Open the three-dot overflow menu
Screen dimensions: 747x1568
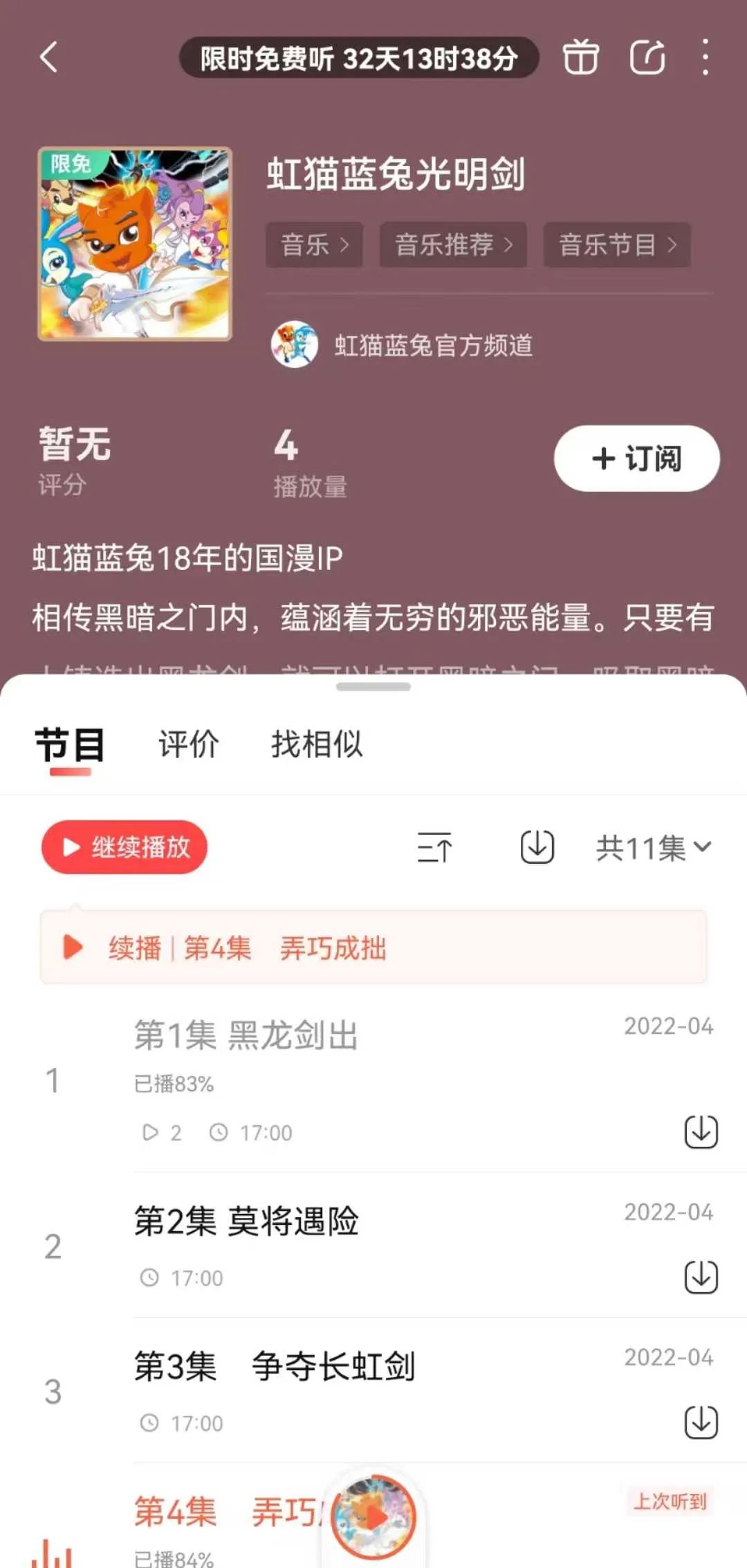pyautogui.click(x=705, y=57)
